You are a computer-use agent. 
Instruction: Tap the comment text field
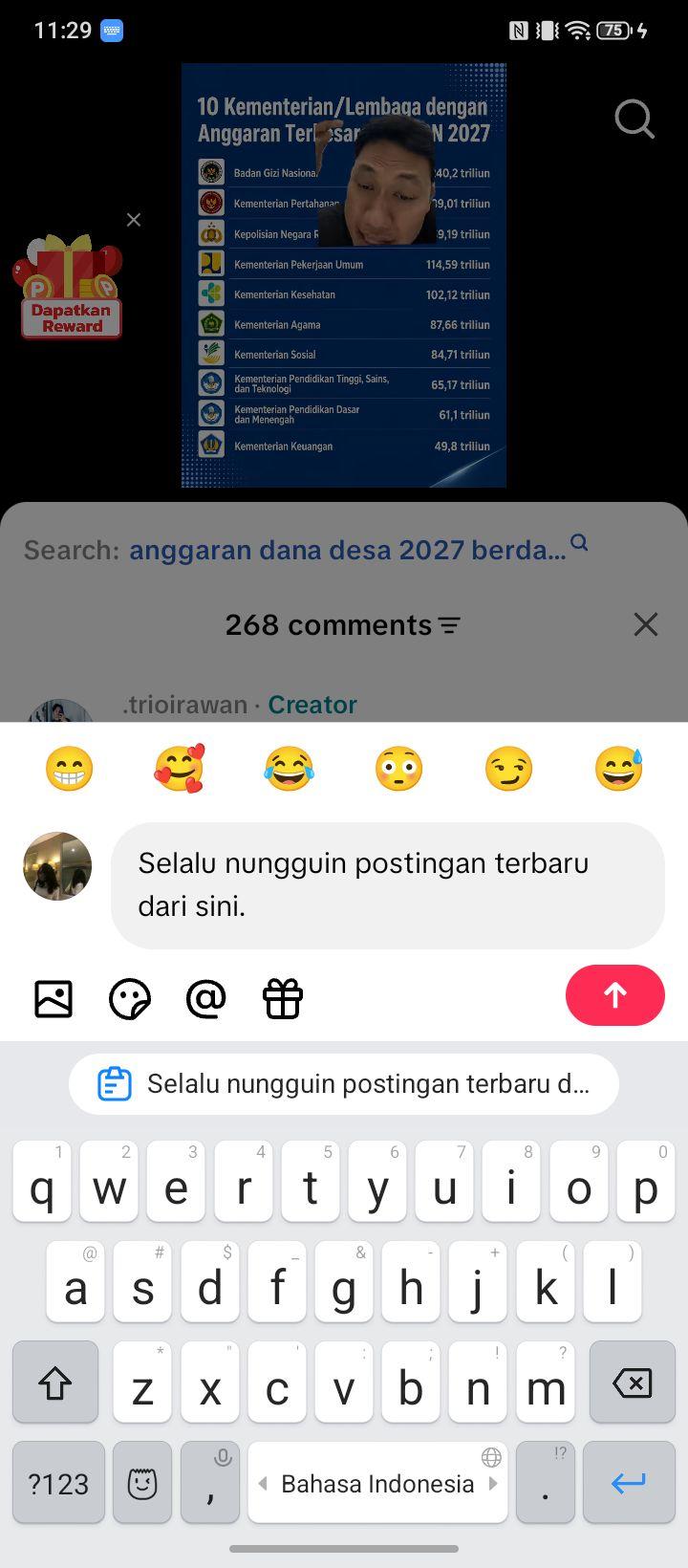(x=388, y=885)
